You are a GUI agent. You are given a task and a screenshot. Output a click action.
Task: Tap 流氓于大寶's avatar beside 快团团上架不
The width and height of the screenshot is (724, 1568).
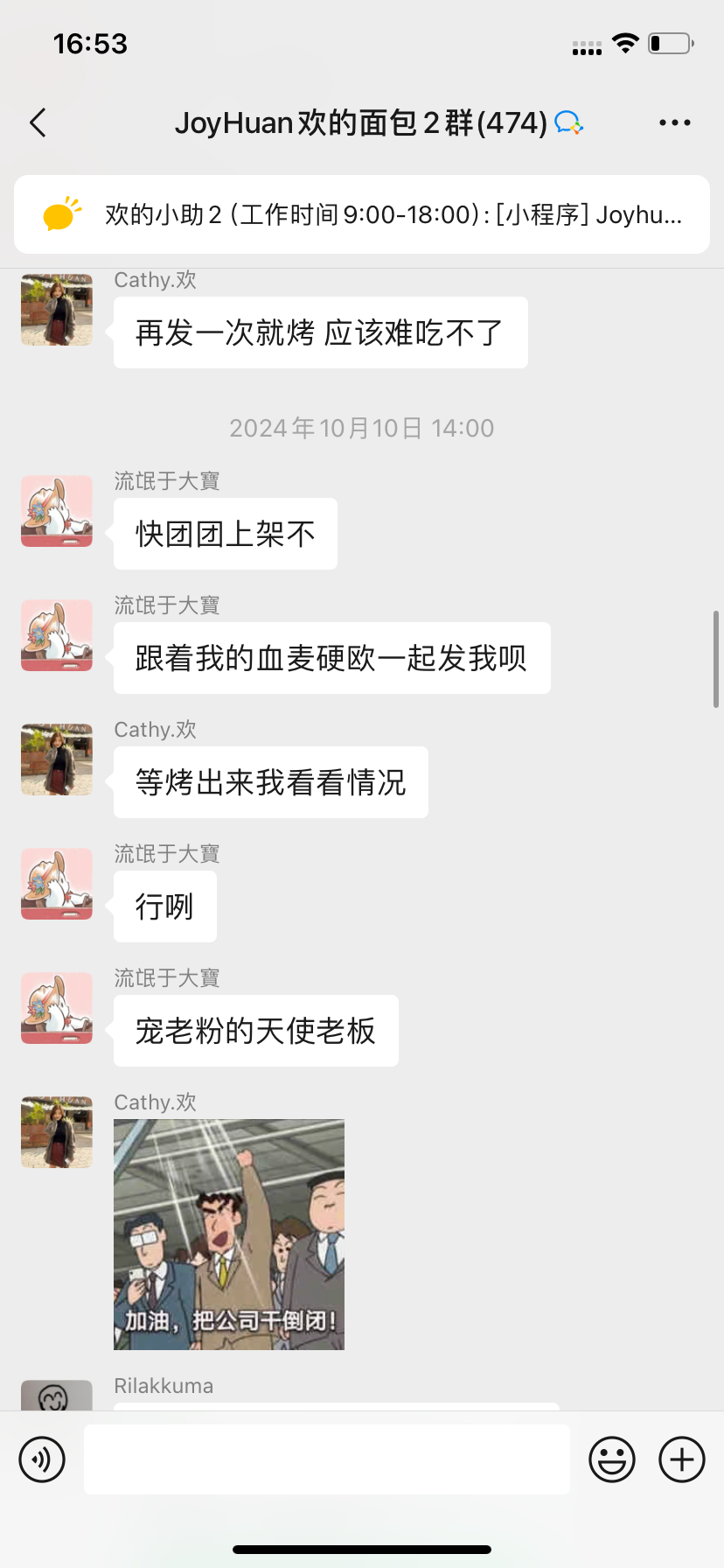(x=57, y=511)
